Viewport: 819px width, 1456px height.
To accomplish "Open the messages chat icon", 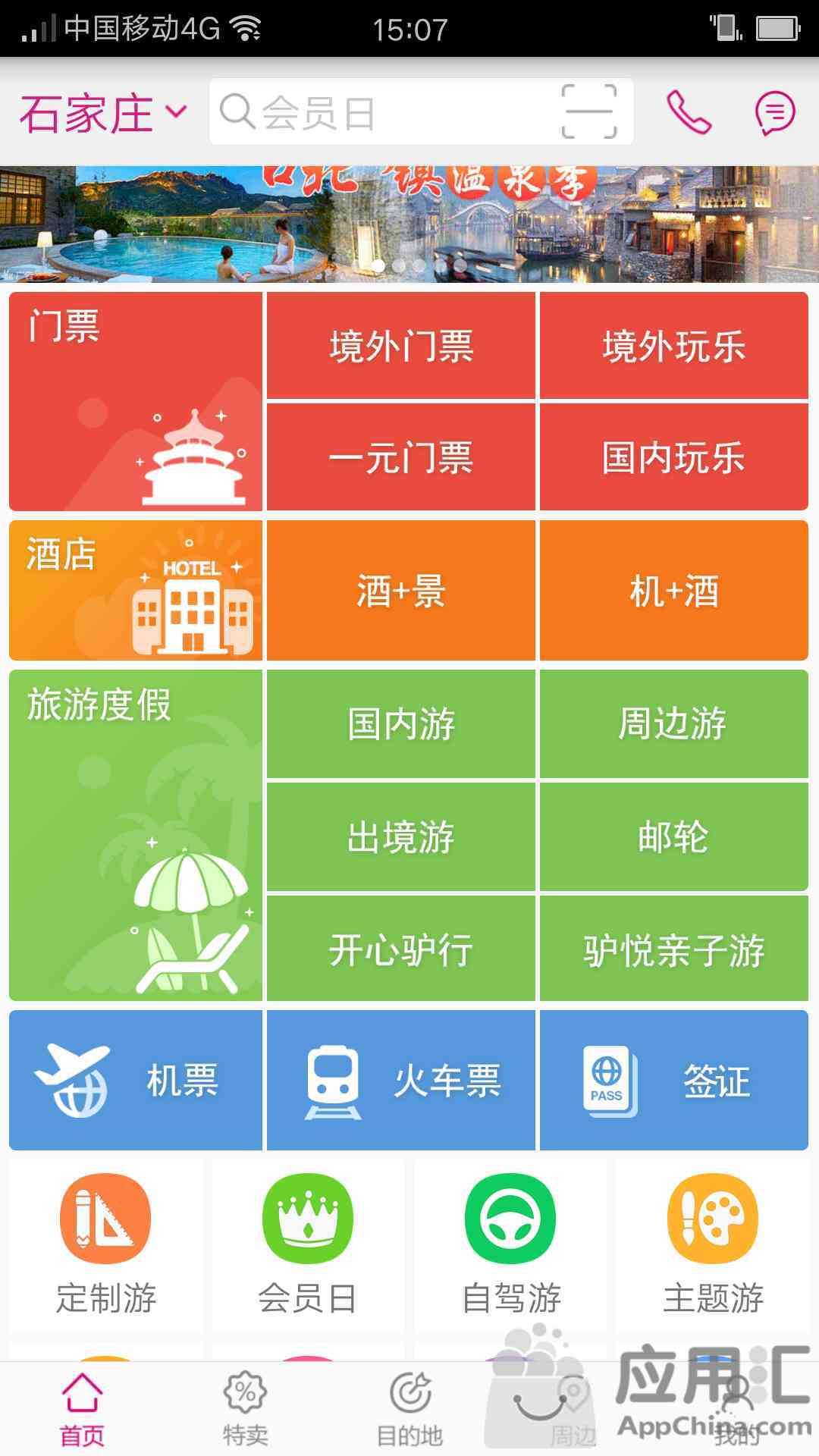I will coord(775,112).
